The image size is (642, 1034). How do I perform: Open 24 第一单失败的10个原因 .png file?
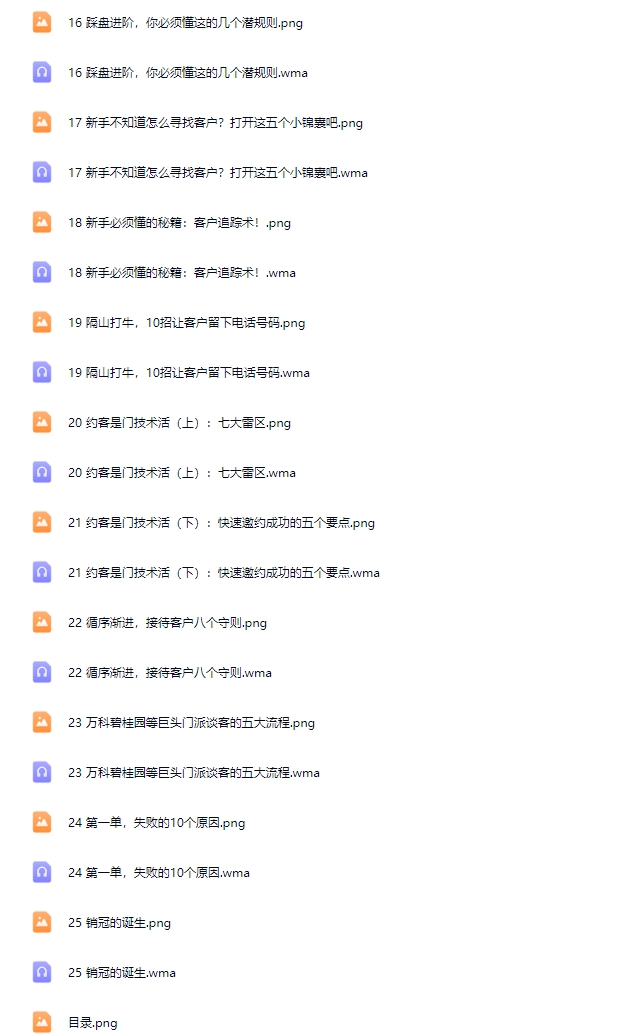(156, 822)
